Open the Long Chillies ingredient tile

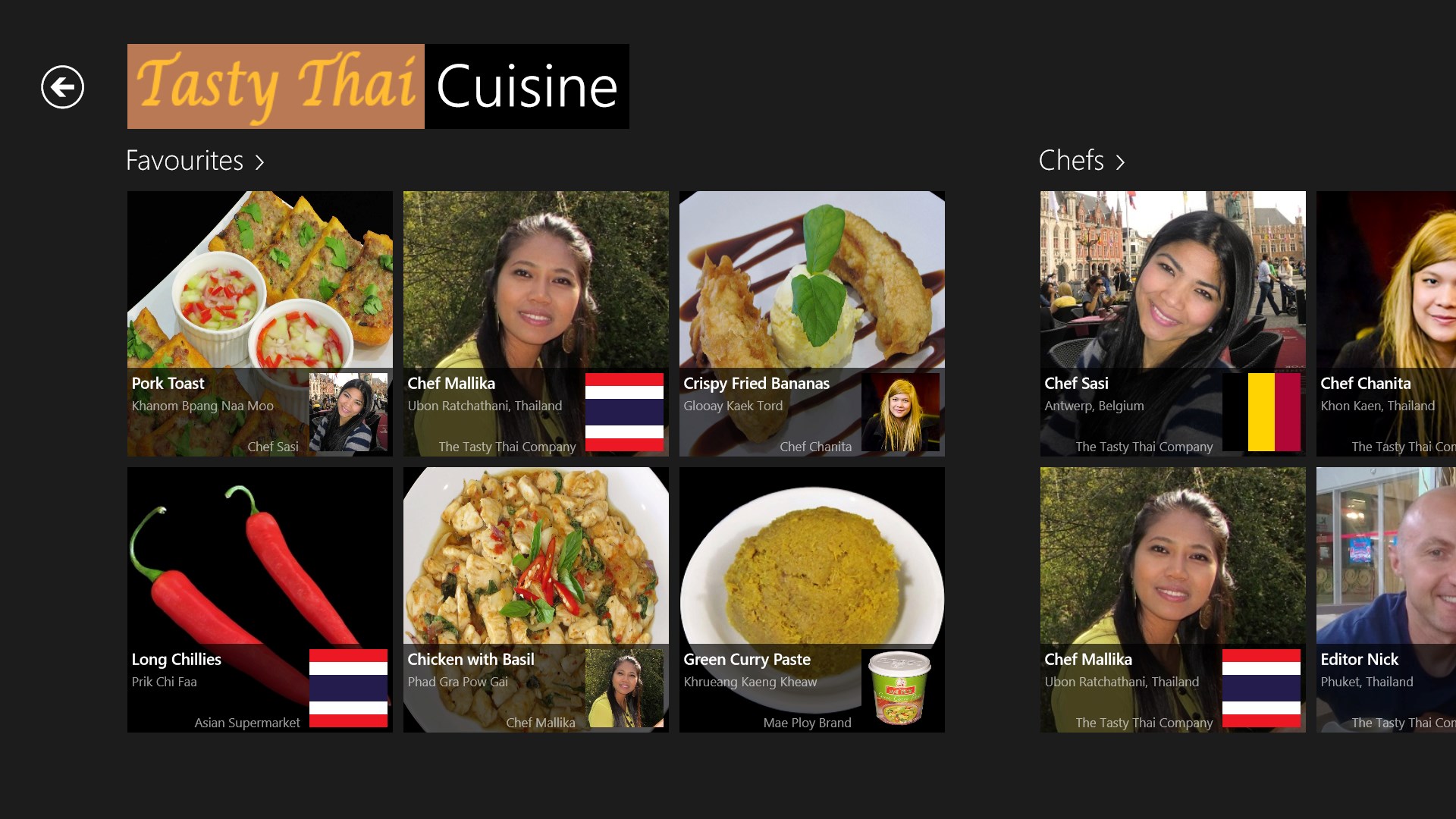pos(259,599)
